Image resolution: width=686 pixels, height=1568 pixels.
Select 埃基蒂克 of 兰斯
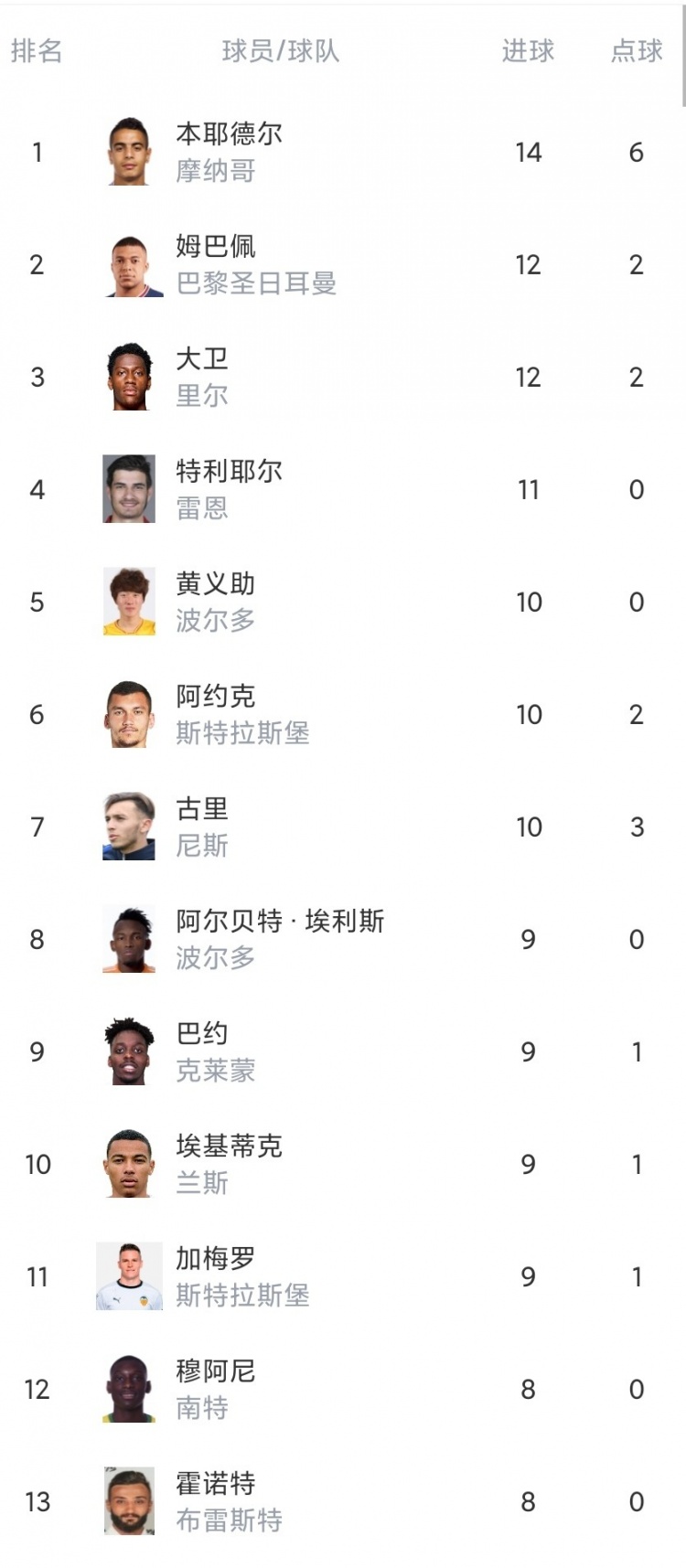(343, 1164)
